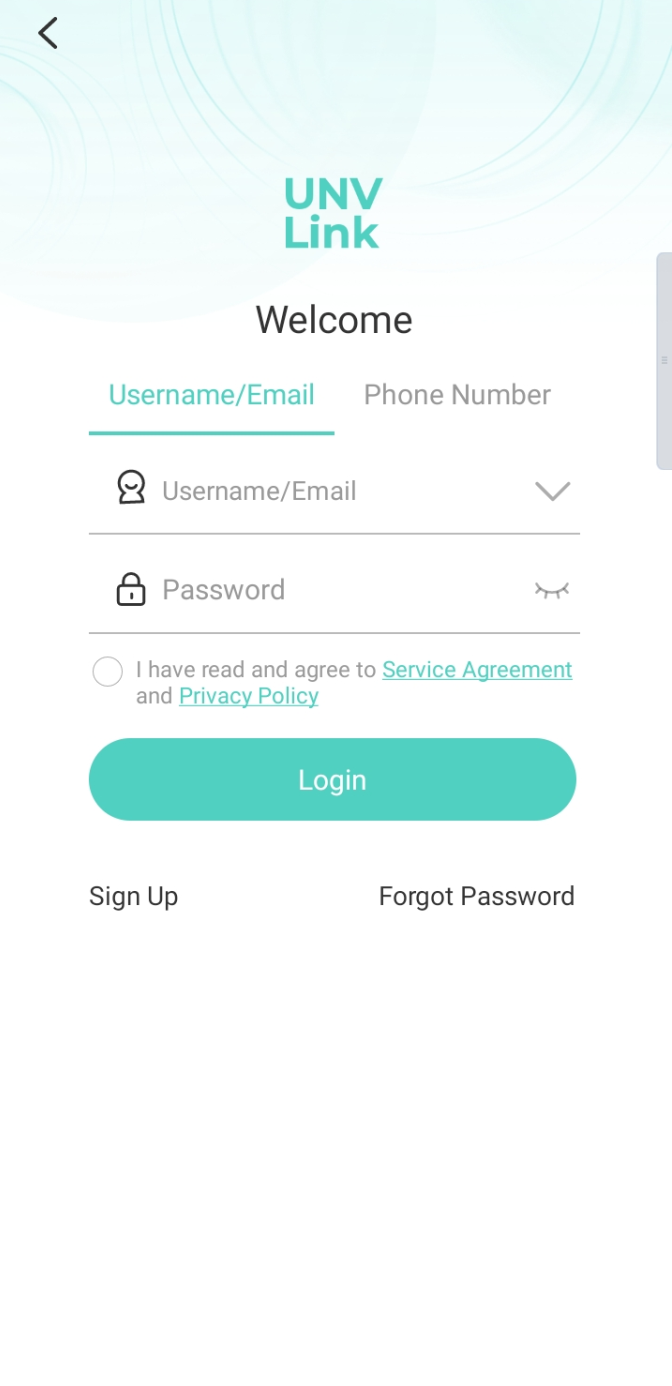The width and height of the screenshot is (672, 1386).
Task: Tap the Login button
Action: pos(332,780)
